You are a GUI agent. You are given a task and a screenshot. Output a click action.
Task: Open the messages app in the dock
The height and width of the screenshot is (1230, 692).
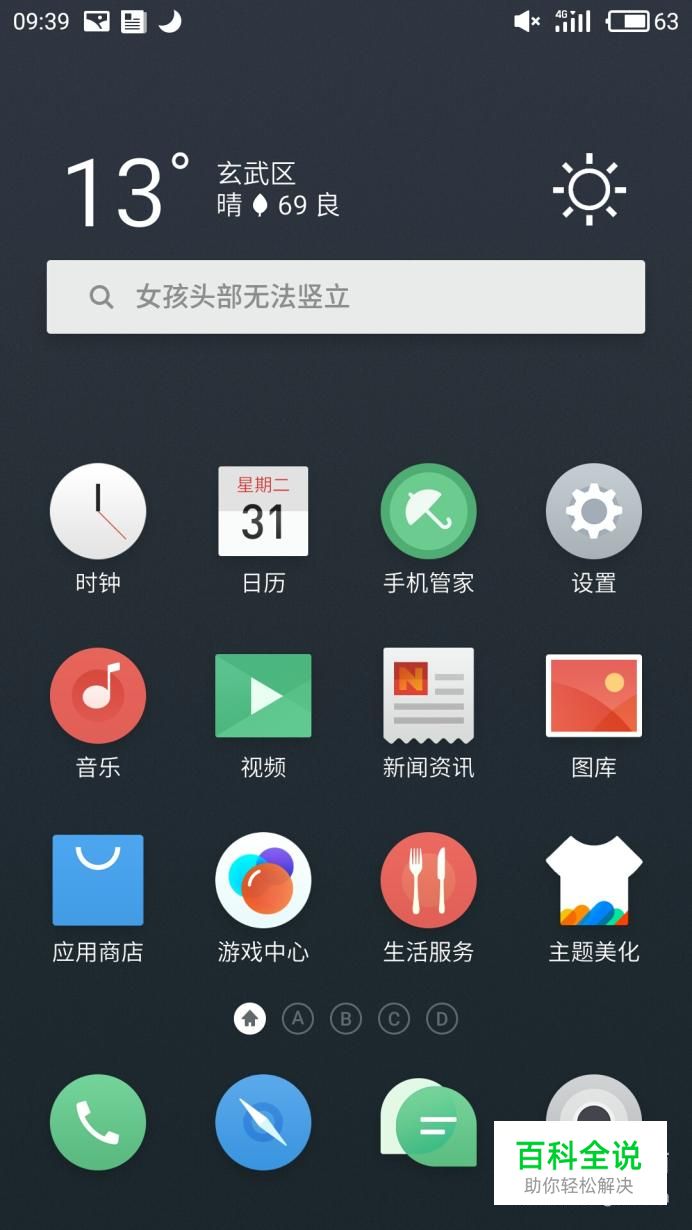pos(428,1122)
